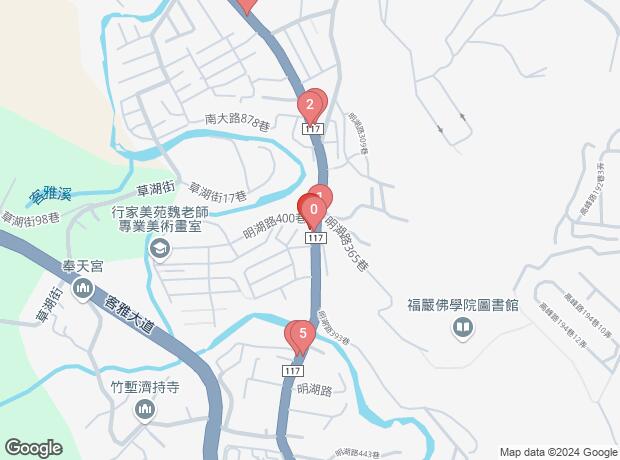Select map marker number 2

310,104
